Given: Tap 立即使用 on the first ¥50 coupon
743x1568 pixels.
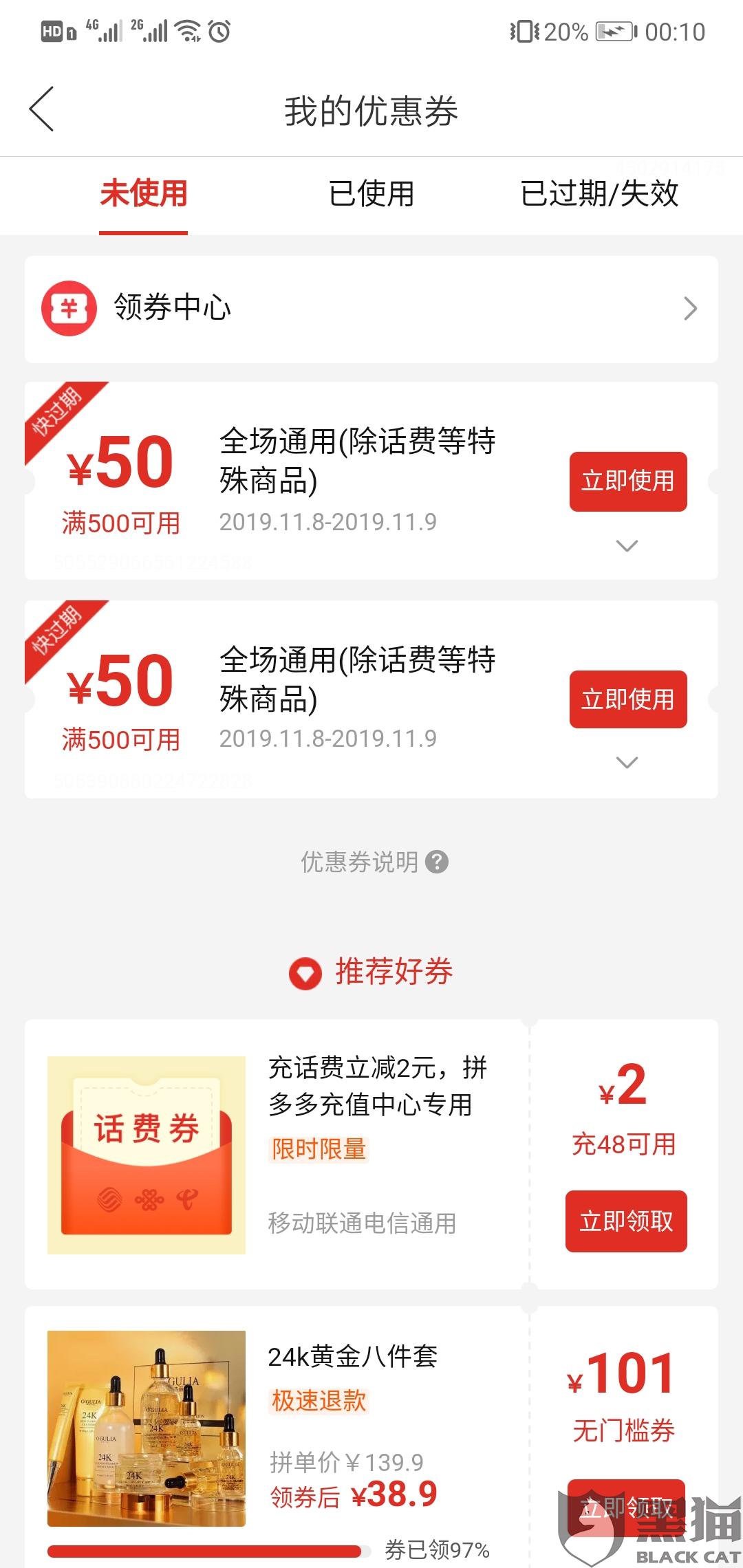Looking at the screenshot, I should (x=627, y=481).
